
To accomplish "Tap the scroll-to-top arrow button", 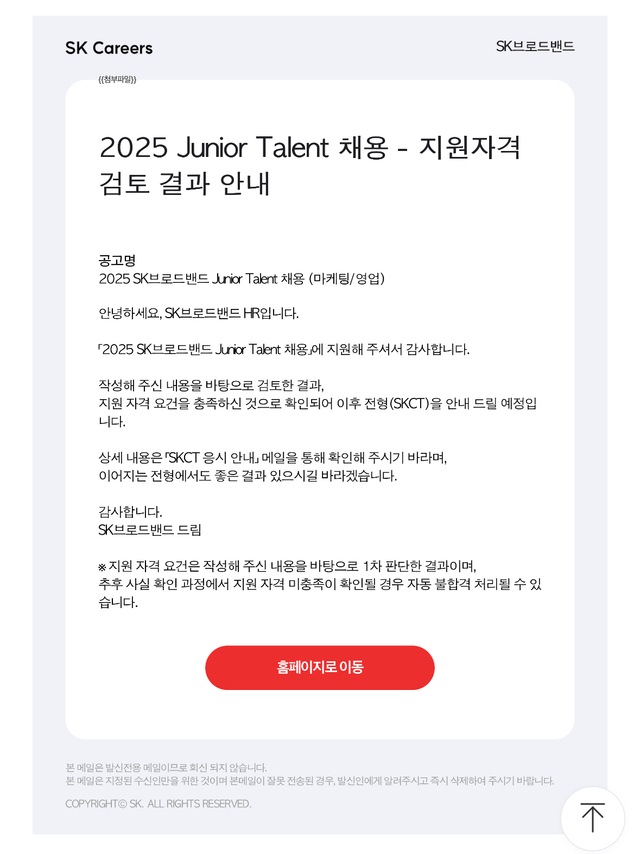I will click(592, 817).
